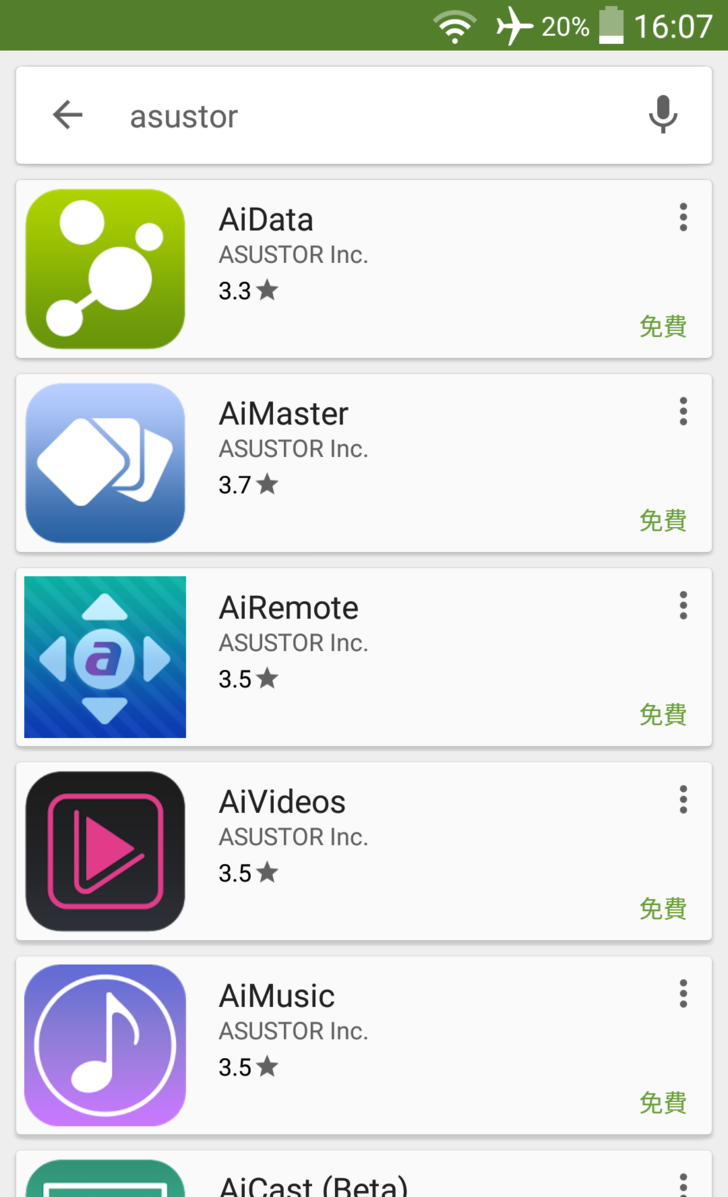The width and height of the screenshot is (728, 1197).
Task: Open the AiData app listing
Action: point(364,269)
